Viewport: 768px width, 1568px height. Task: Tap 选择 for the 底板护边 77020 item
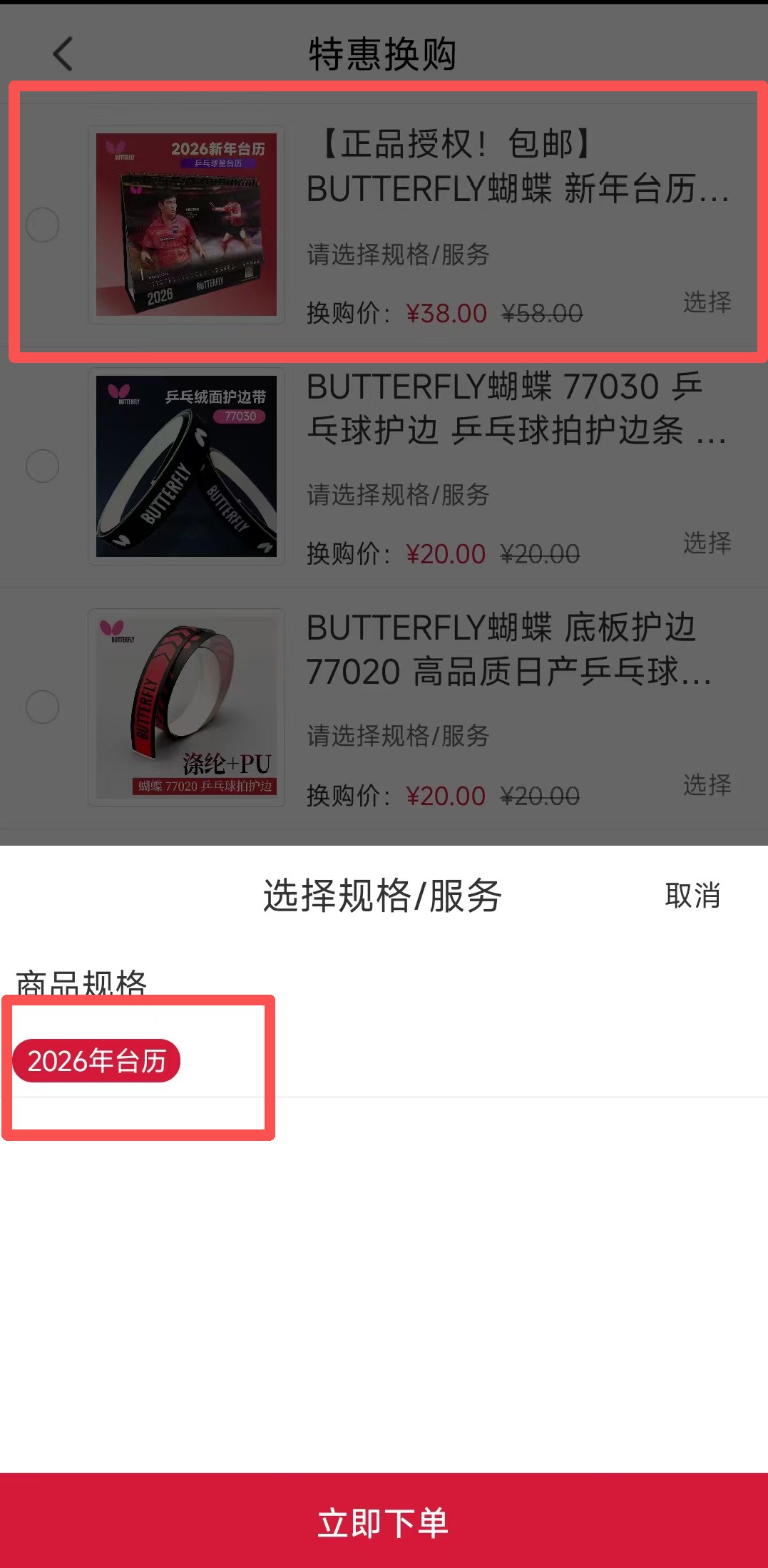point(707,785)
